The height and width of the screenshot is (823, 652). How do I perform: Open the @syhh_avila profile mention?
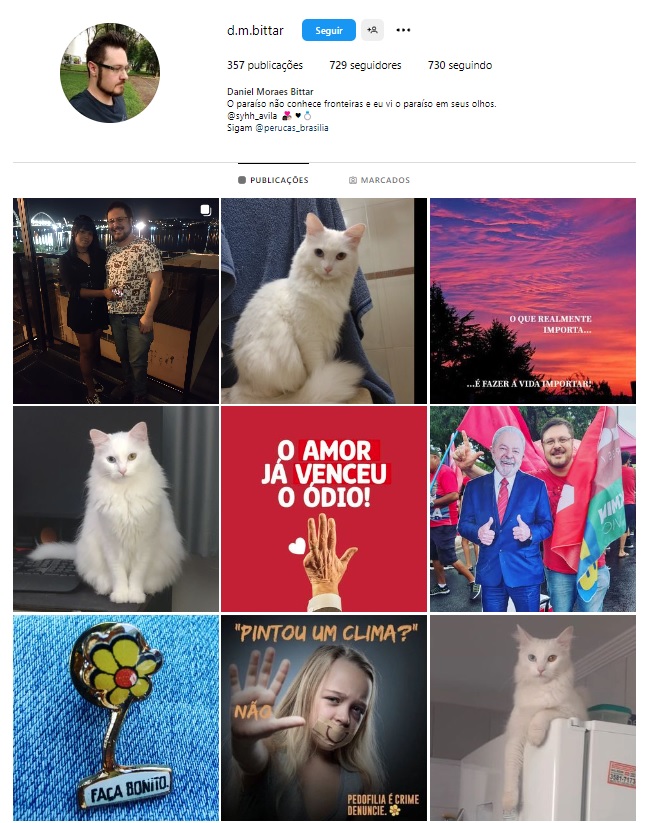click(251, 116)
